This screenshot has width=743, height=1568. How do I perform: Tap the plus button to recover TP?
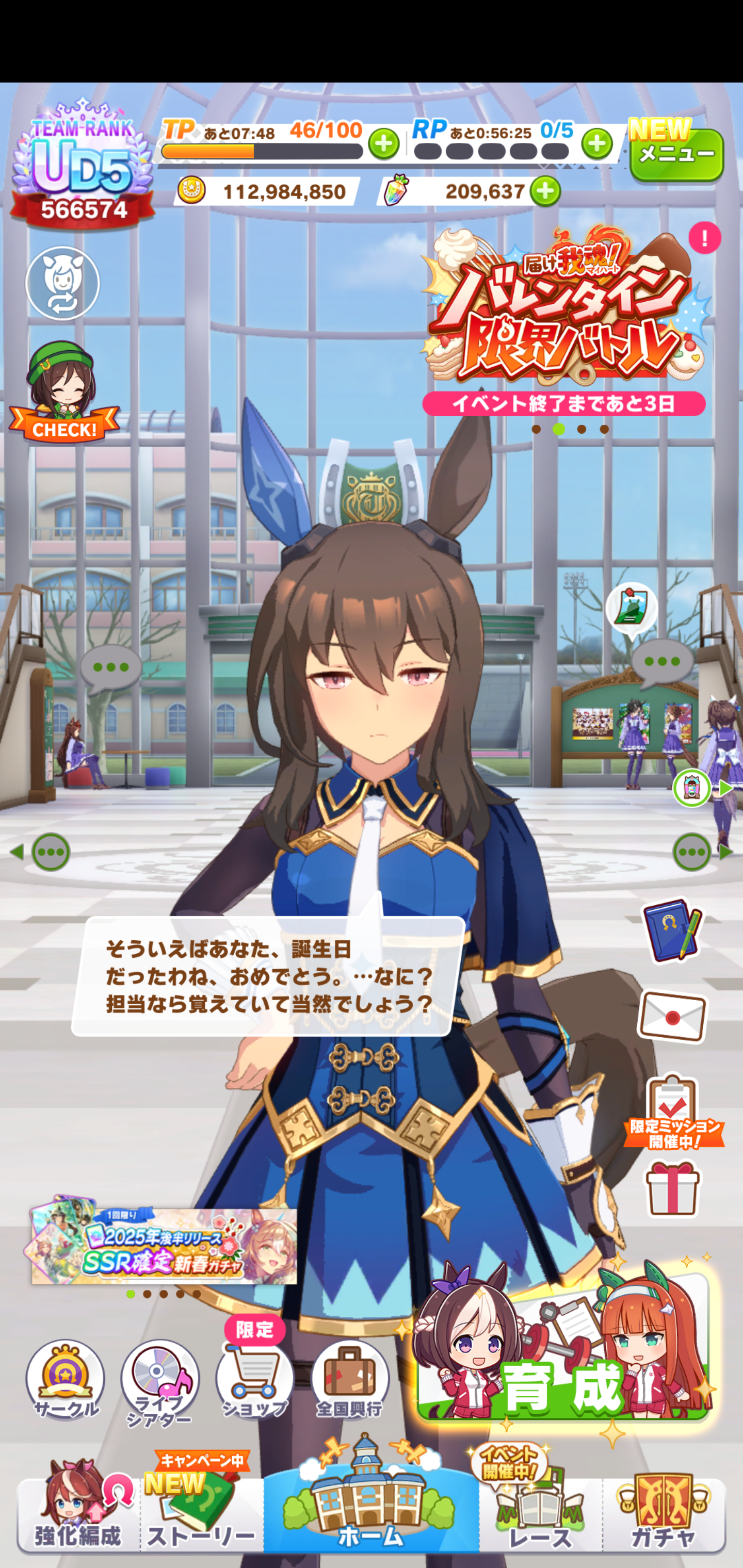click(x=384, y=144)
